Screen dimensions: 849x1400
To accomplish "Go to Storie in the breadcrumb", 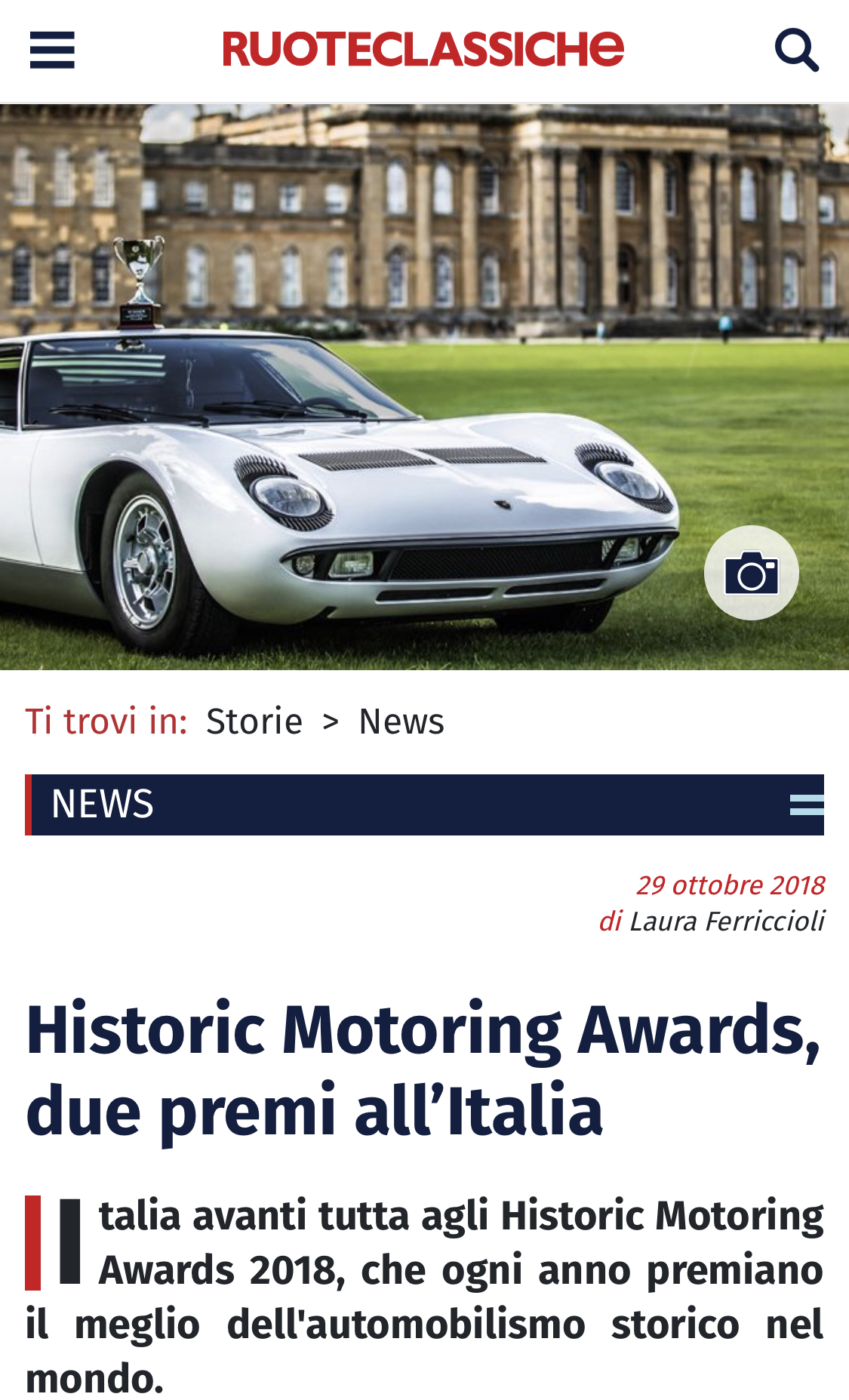I will 254,722.
